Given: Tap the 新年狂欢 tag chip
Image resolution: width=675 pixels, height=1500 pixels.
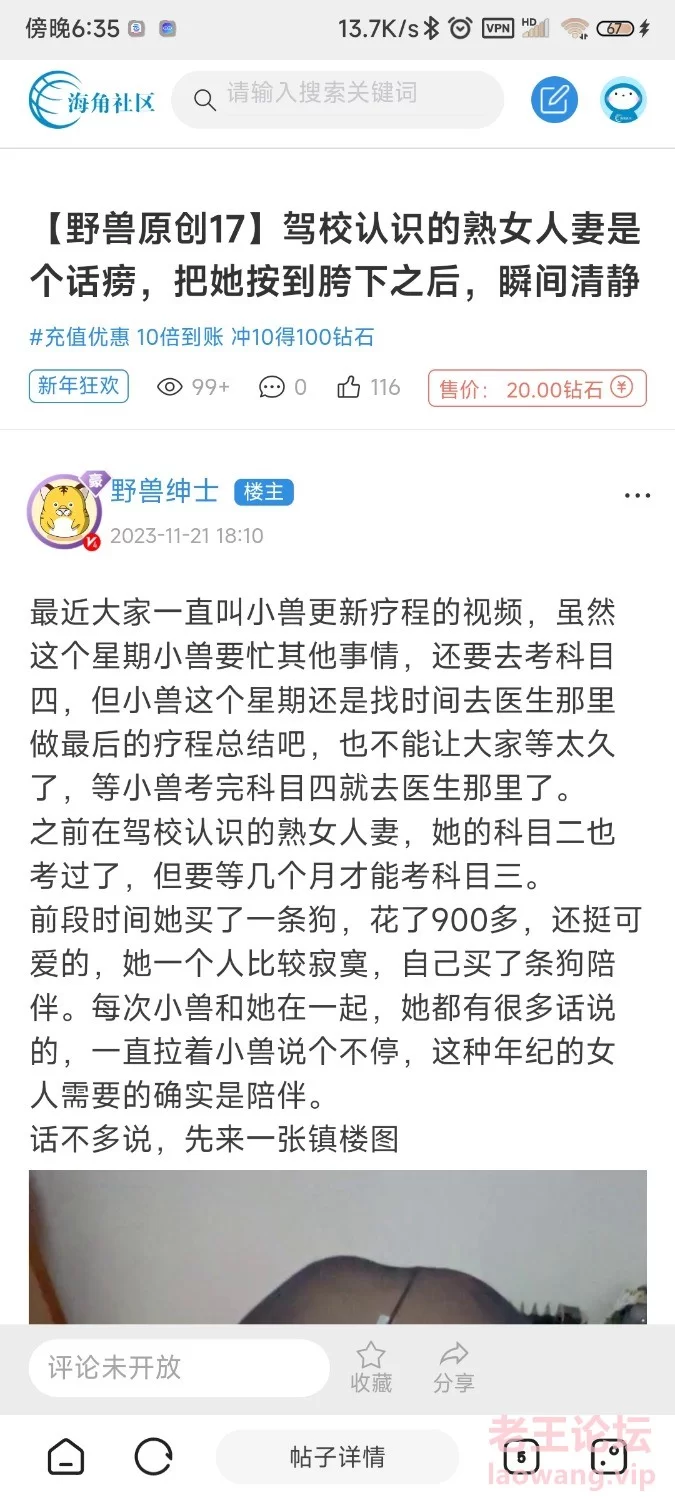Looking at the screenshot, I should click(79, 386).
